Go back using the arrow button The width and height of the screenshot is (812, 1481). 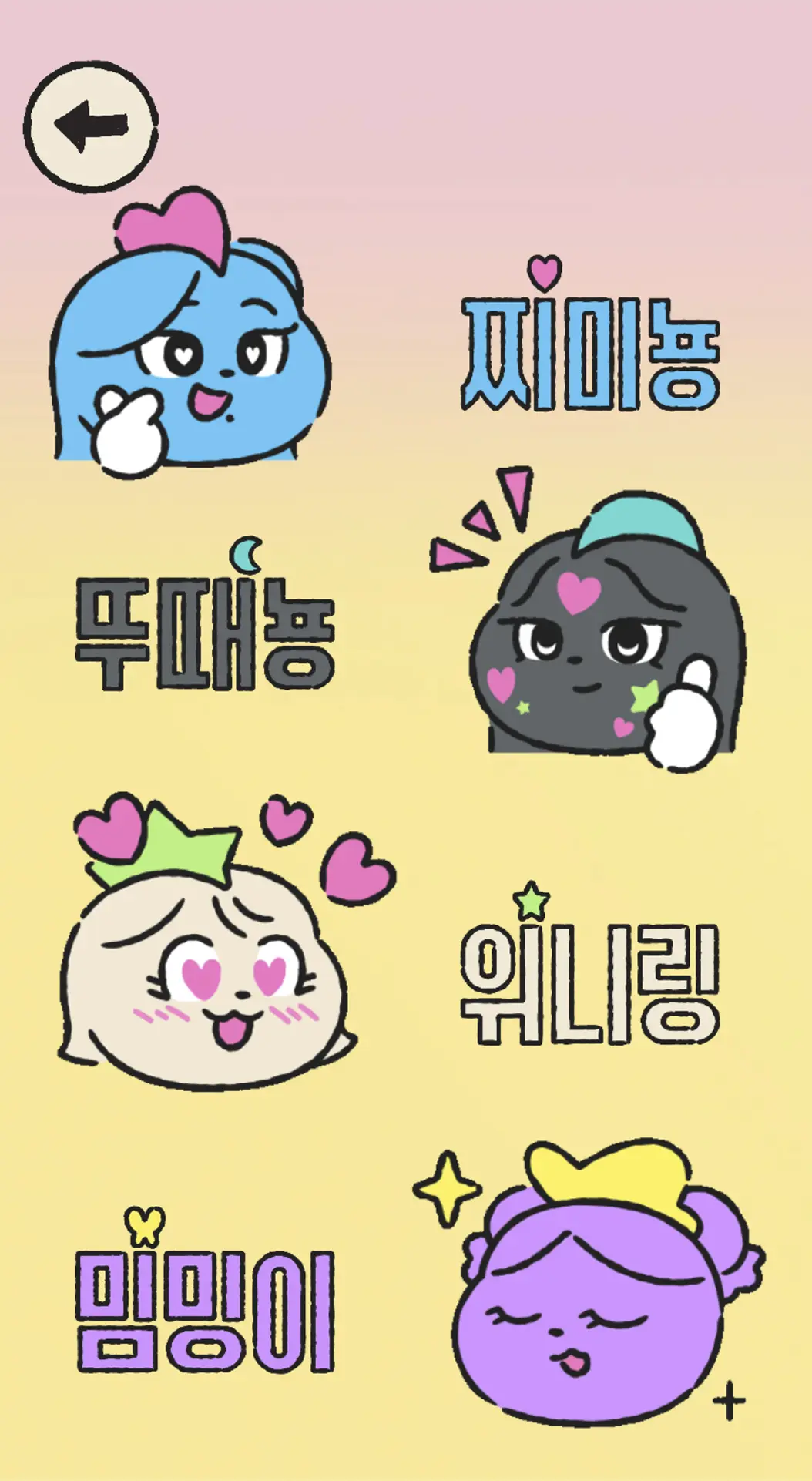coord(91,126)
